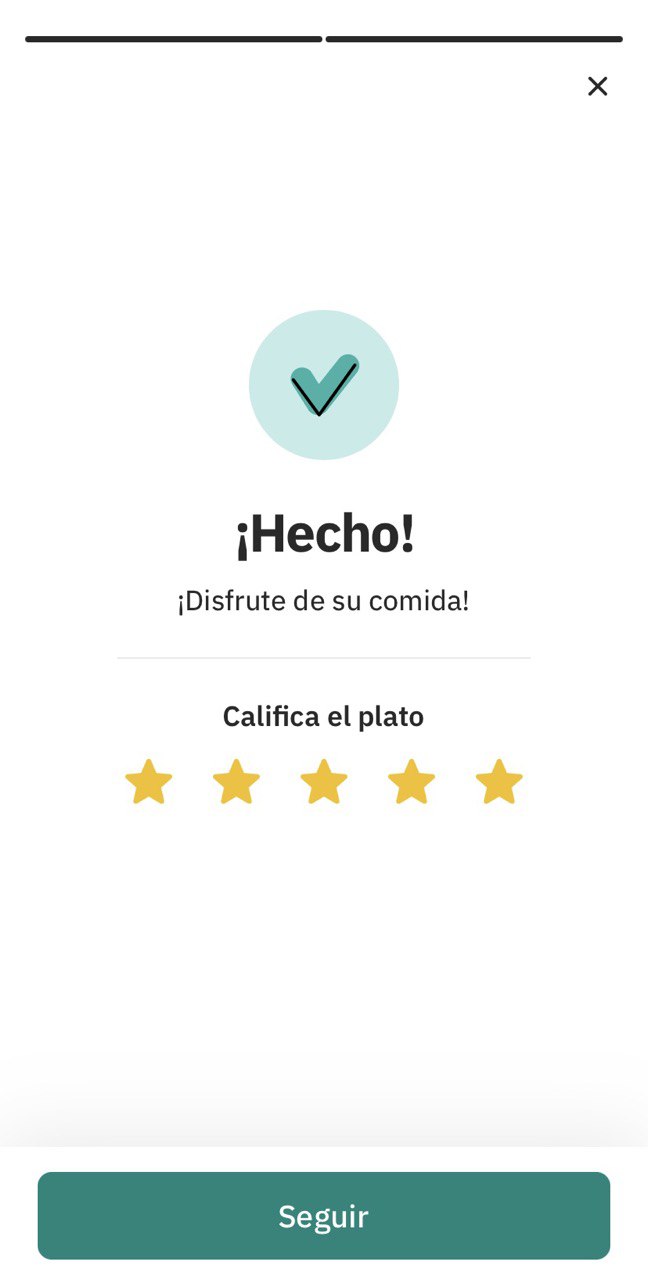Viewport: 648px width, 1280px height.
Task: Rate the dish four stars
Action: [x=411, y=781]
